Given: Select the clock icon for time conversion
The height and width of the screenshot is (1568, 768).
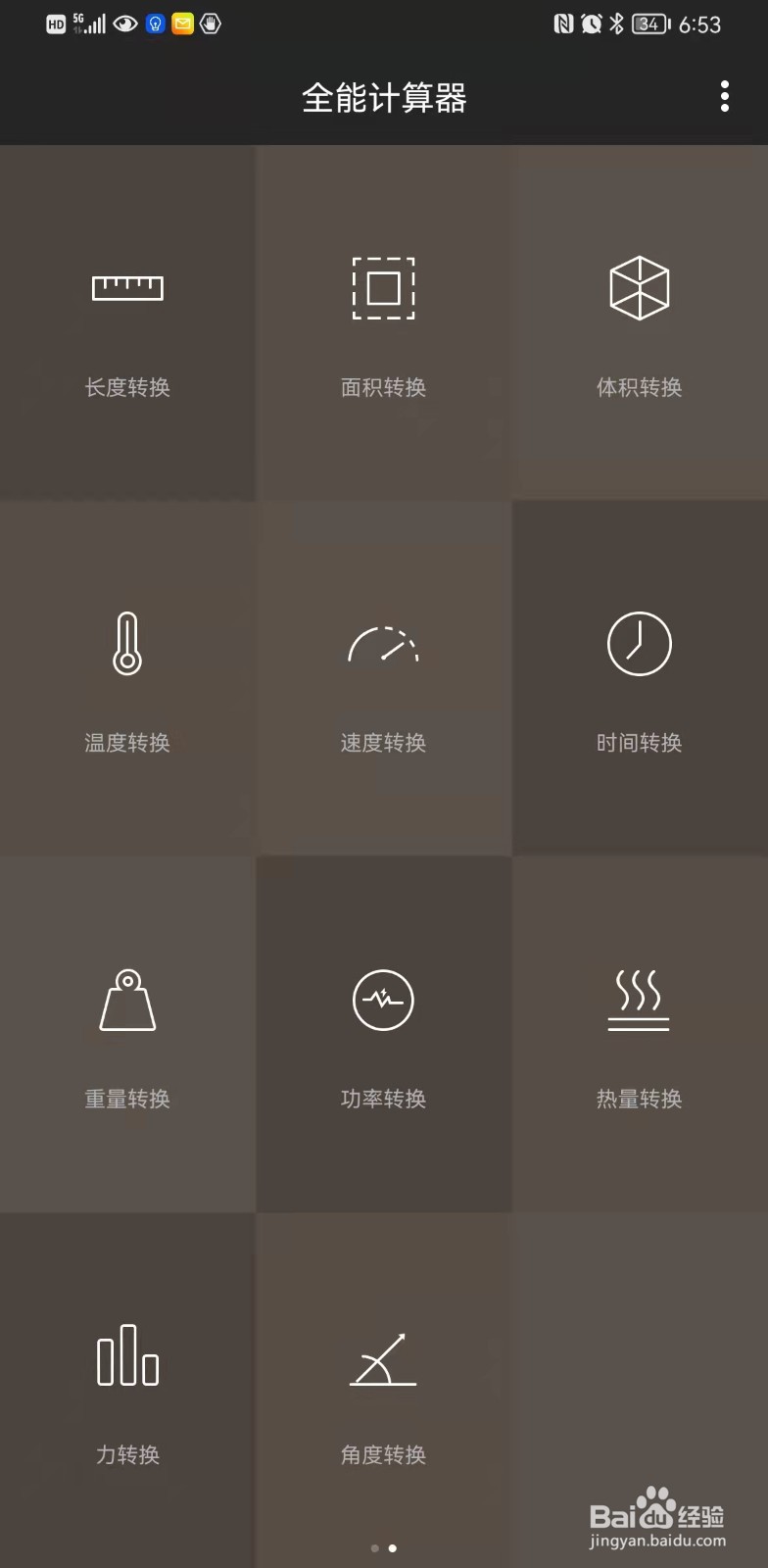Looking at the screenshot, I should [x=640, y=645].
